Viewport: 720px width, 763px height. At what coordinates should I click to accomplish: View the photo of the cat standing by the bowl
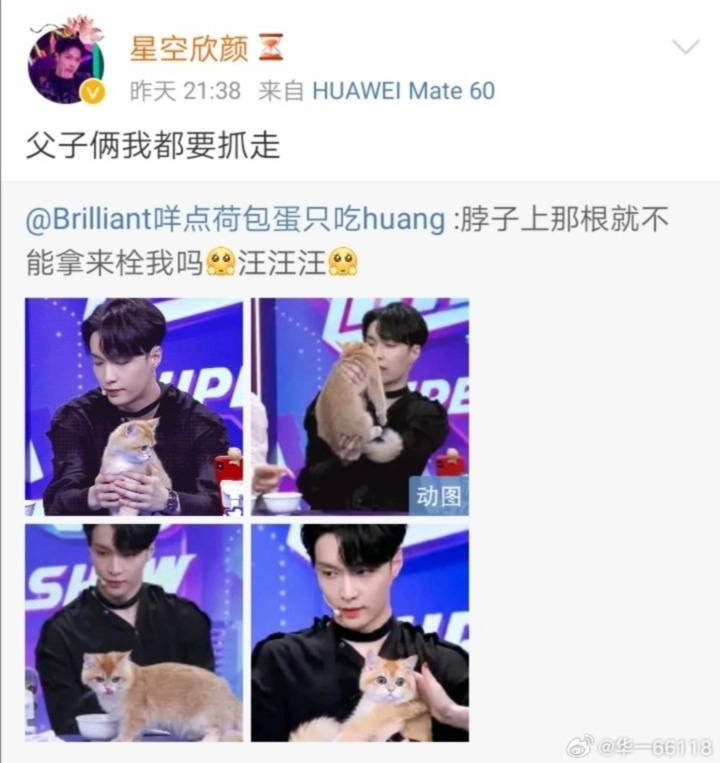coord(134,633)
